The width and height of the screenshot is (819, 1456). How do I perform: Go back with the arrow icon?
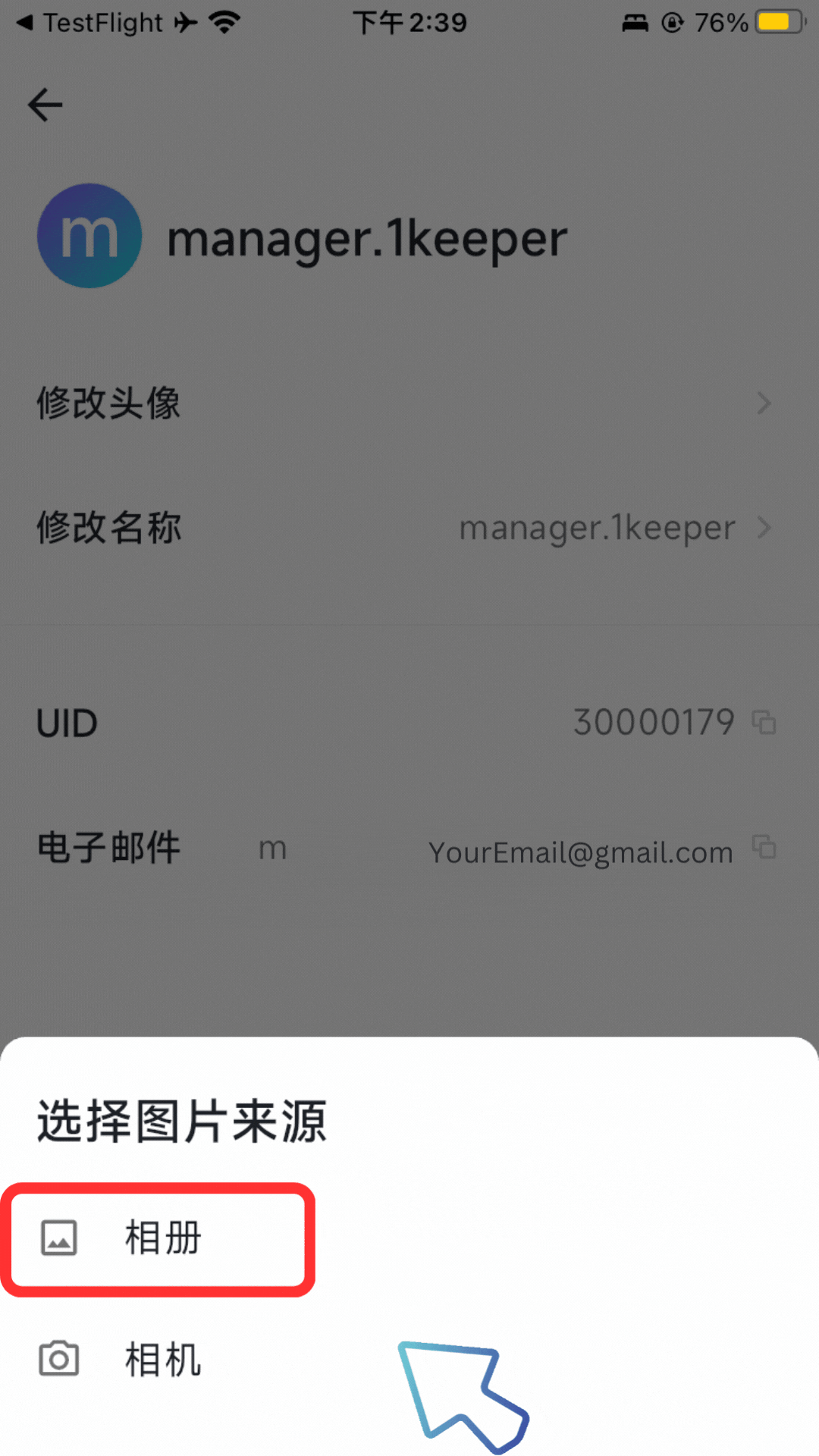coord(45,105)
